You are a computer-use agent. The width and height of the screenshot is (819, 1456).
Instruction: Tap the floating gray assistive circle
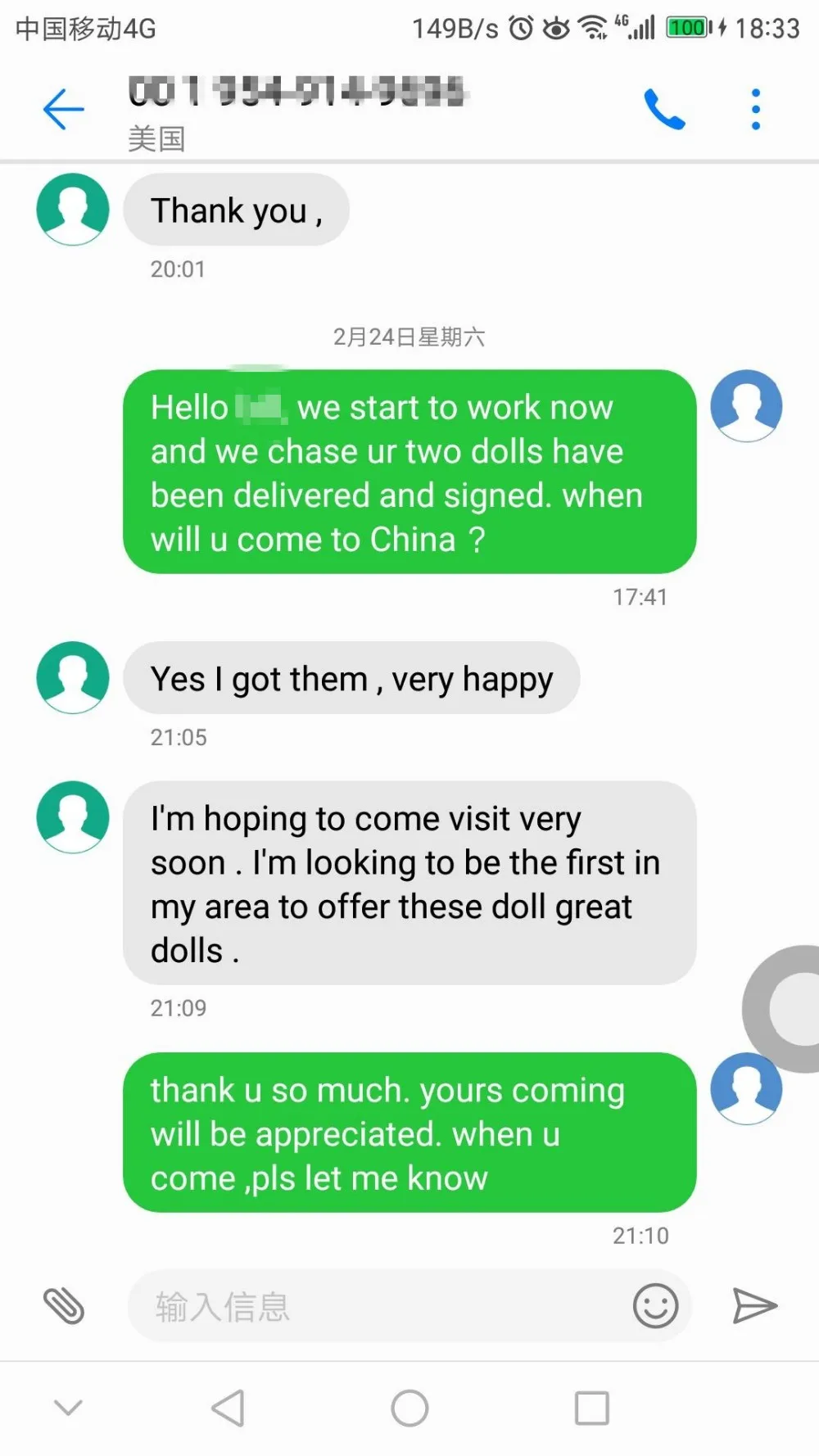point(782,1009)
